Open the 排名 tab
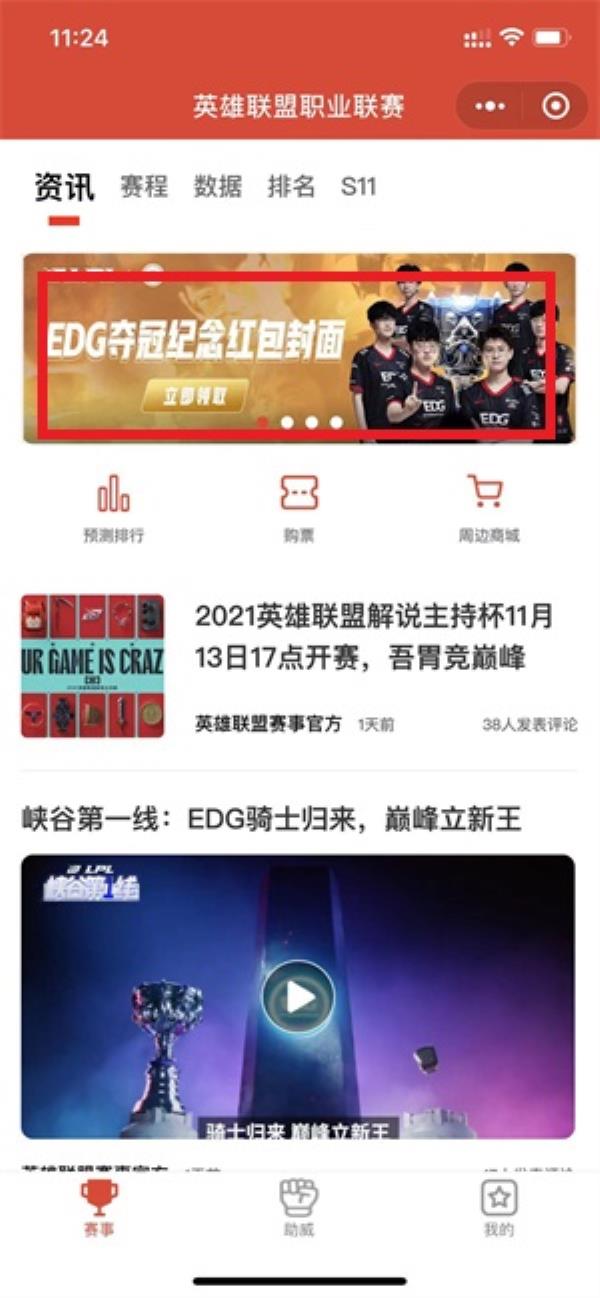The image size is (600, 1298). point(291,186)
